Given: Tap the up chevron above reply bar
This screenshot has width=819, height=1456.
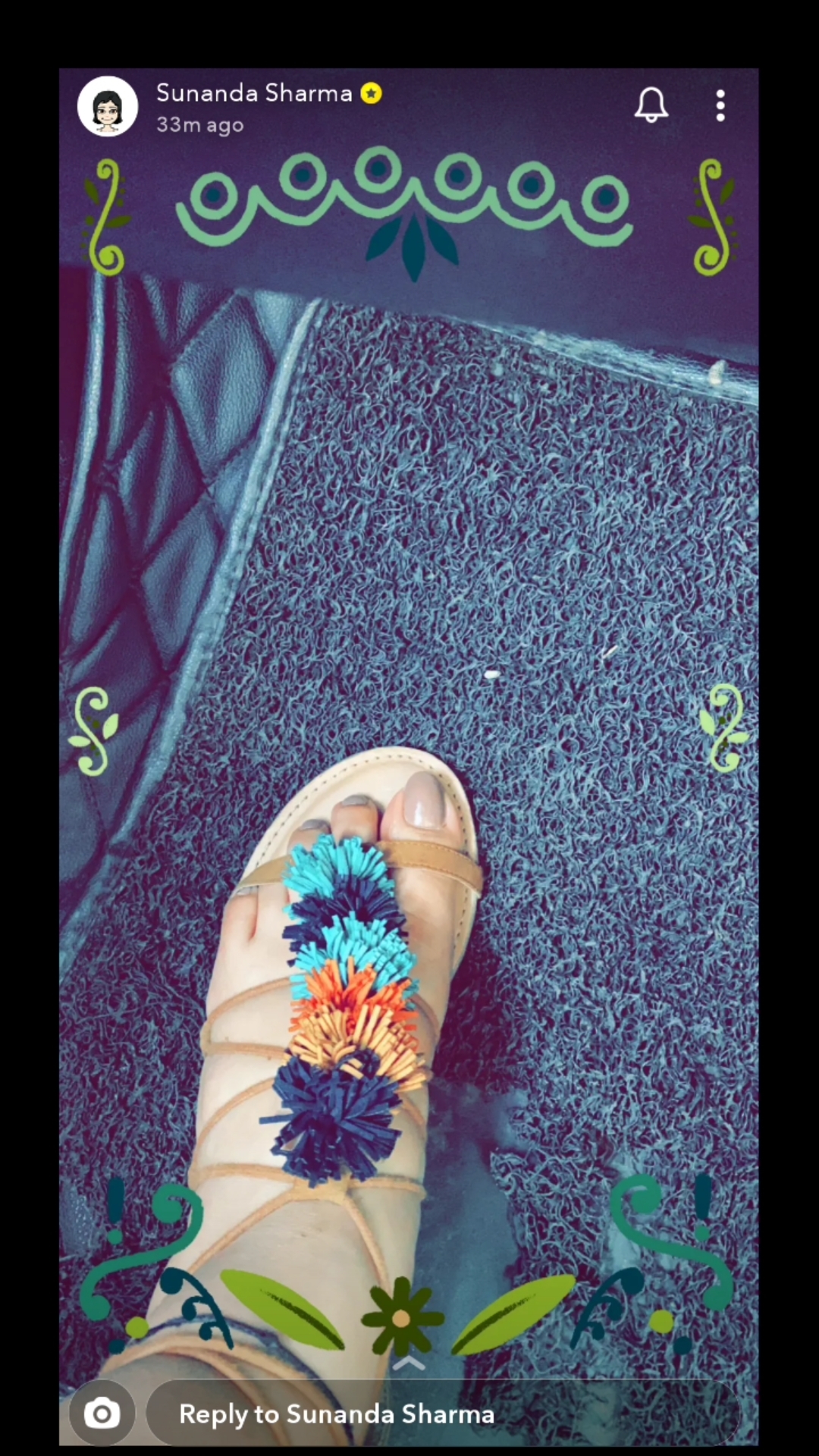Looking at the screenshot, I should [x=409, y=1363].
